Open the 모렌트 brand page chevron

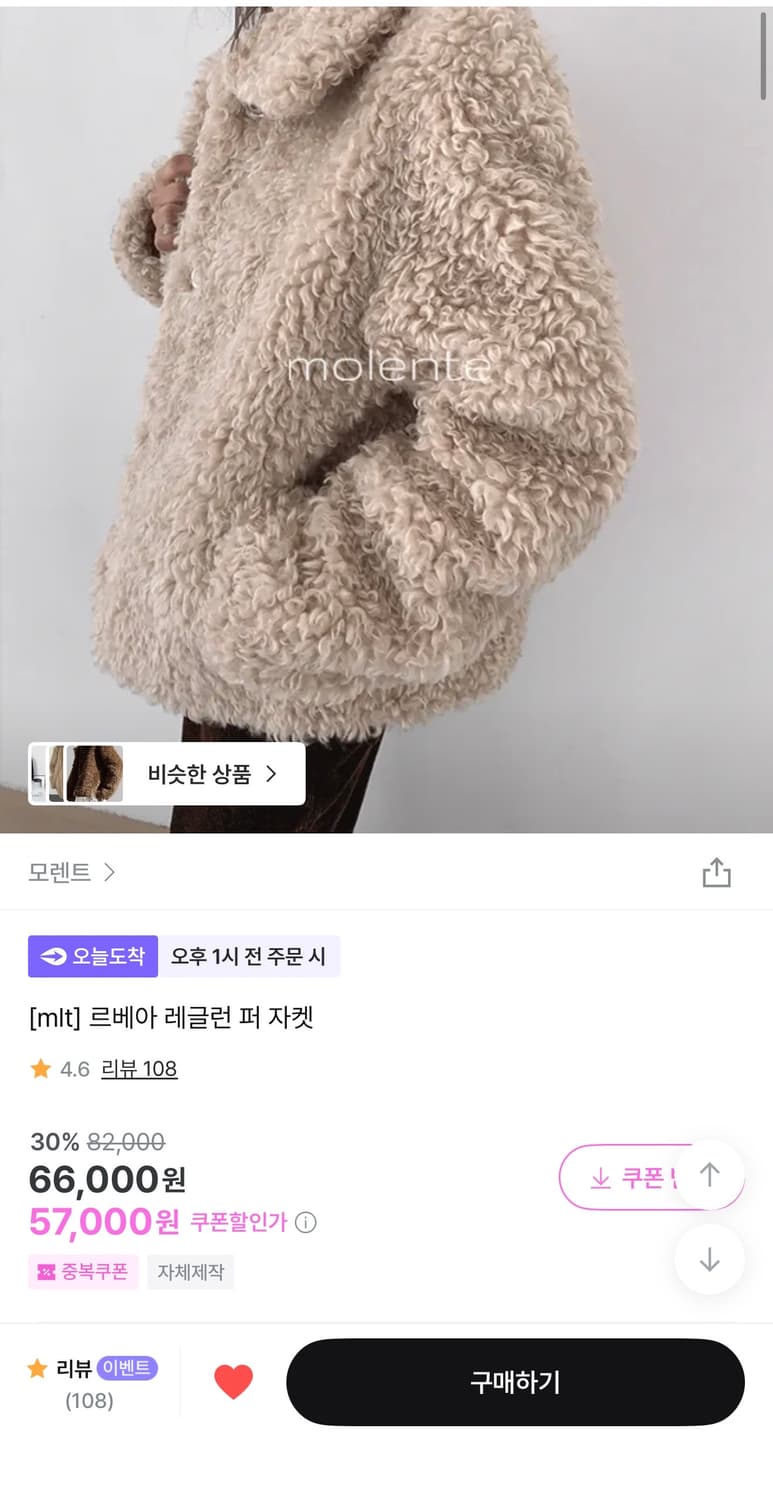pos(108,872)
